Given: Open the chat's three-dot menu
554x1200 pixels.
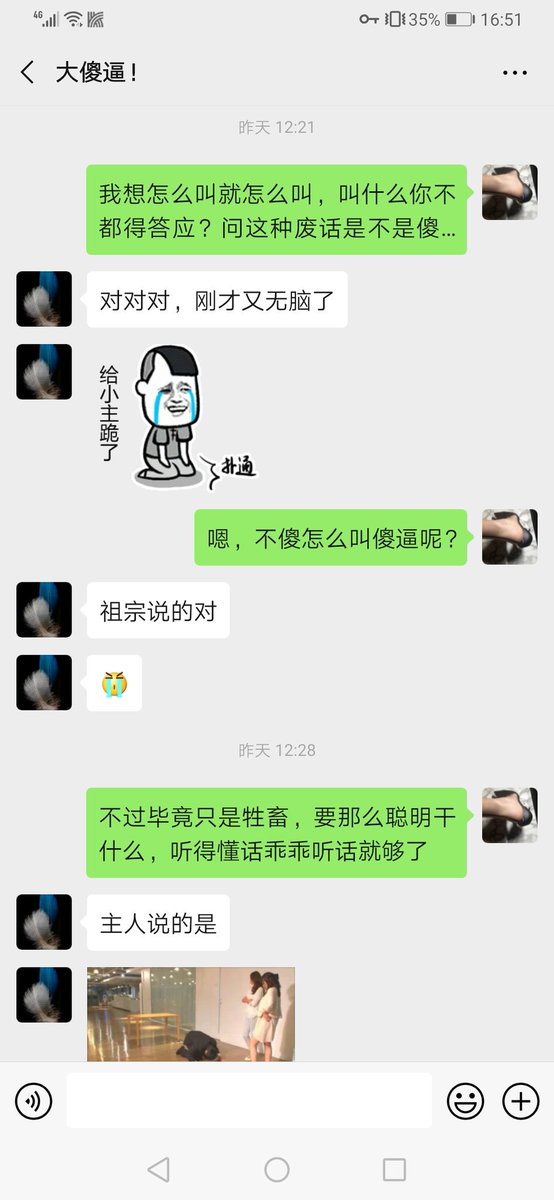Looking at the screenshot, I should [x=514, y=73].
